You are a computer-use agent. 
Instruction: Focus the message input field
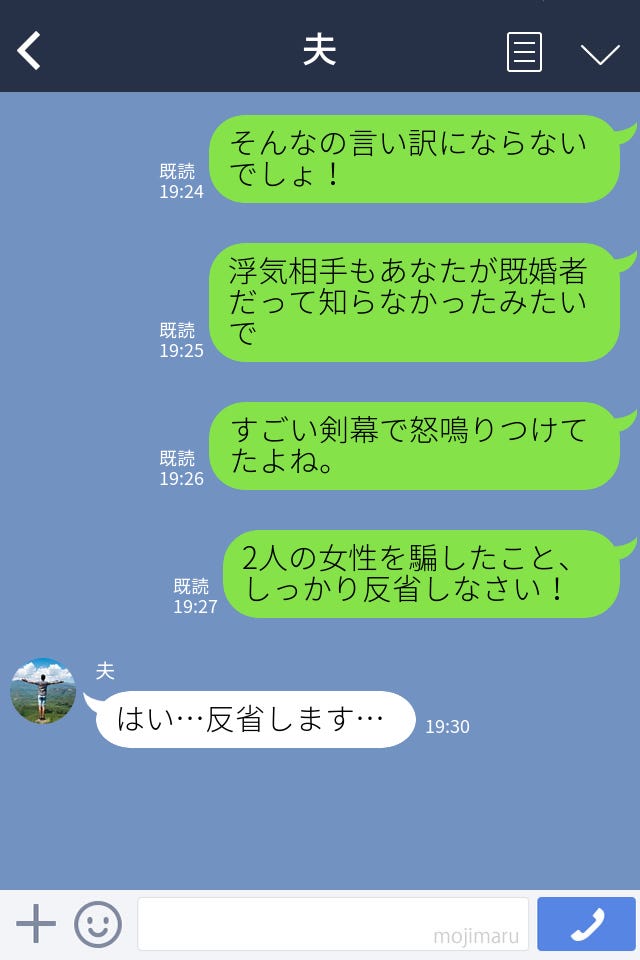332,924
